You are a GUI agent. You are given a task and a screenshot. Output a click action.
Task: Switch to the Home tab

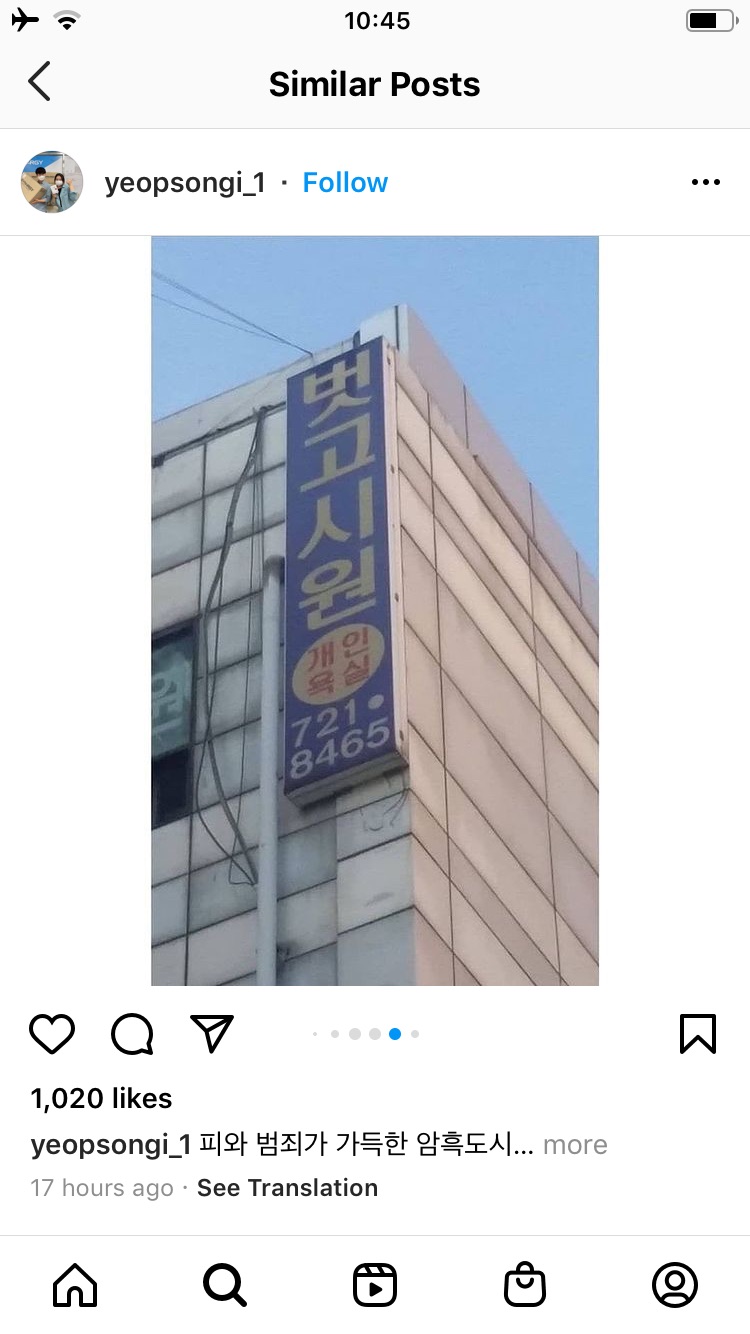75,1285
